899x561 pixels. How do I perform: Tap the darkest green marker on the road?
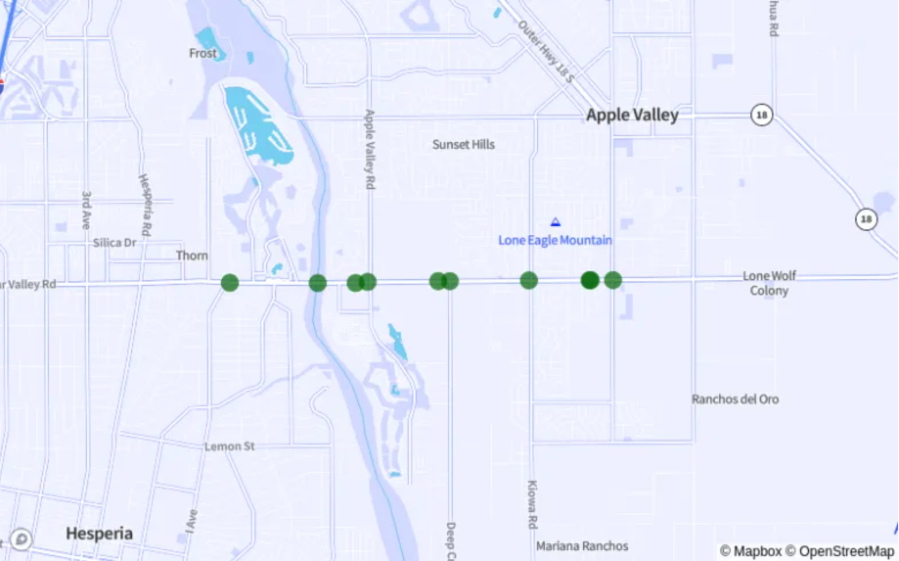(x=590, y=280)
